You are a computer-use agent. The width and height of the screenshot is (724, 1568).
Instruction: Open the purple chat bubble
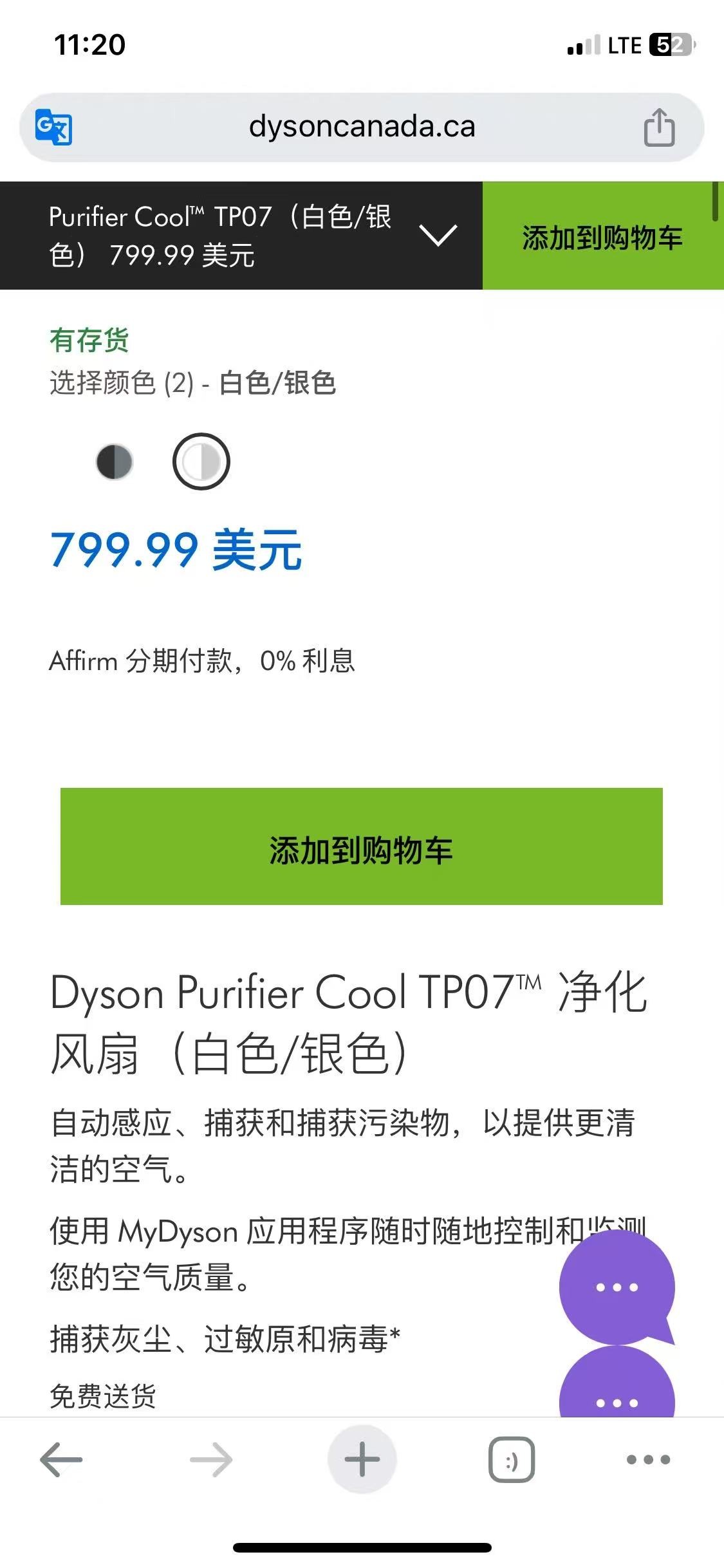[x=617, y=1287]
